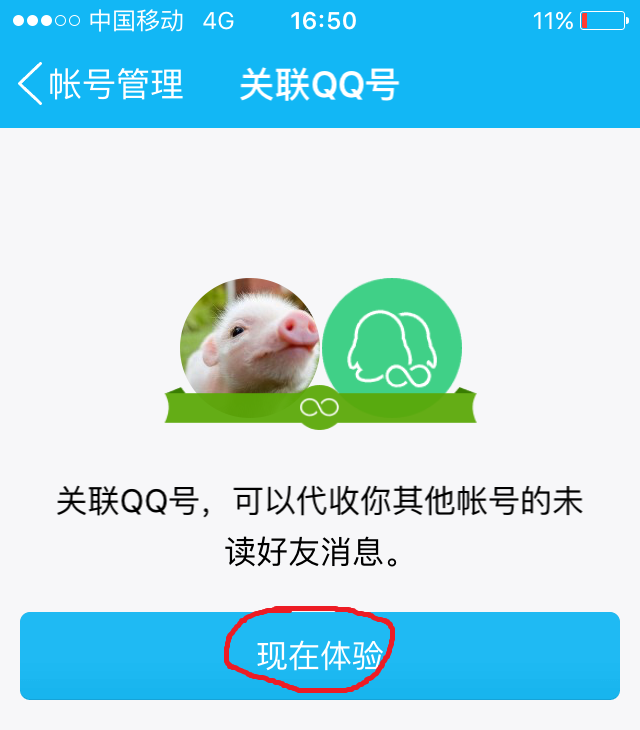Tap the 现在体验 button

tap(320, 655)
